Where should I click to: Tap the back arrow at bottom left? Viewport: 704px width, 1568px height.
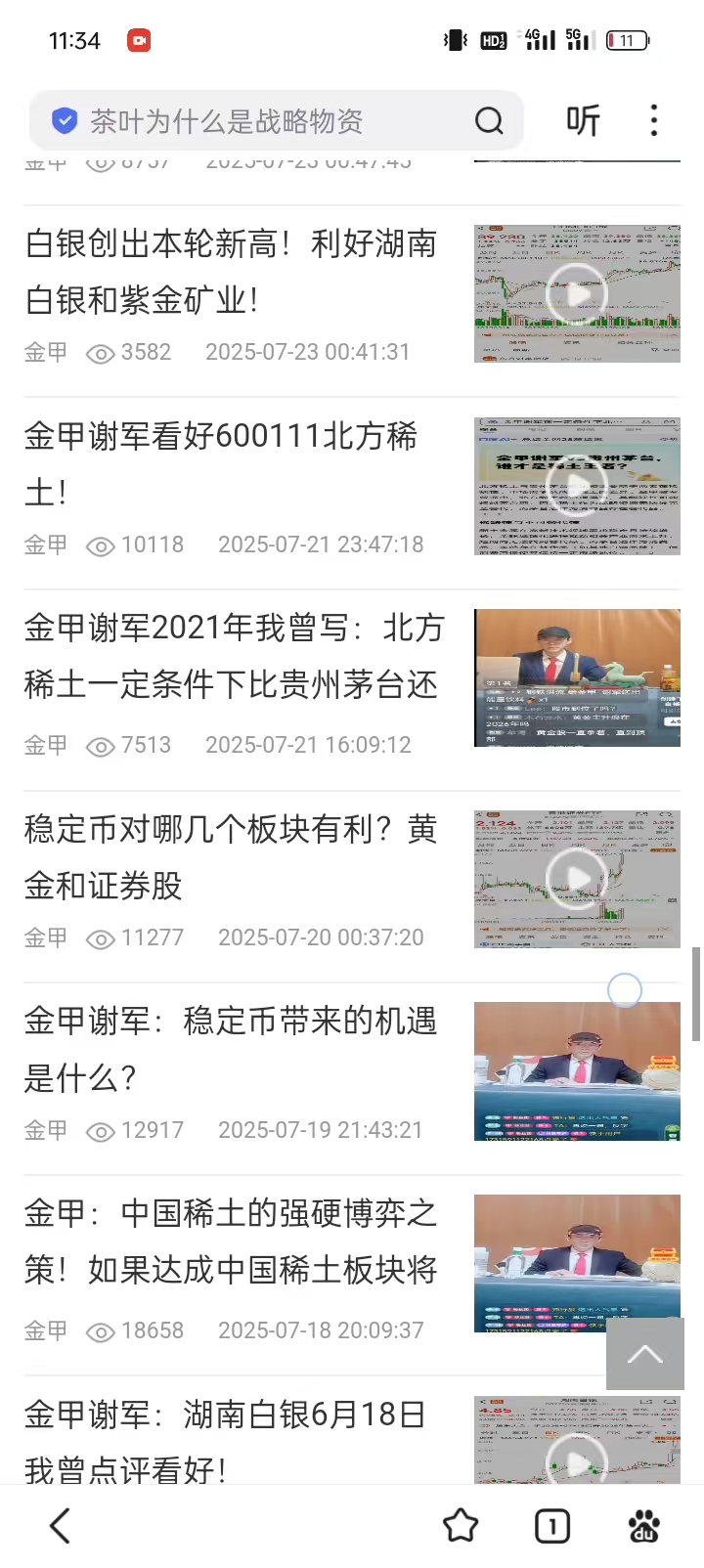(59, 1525)
